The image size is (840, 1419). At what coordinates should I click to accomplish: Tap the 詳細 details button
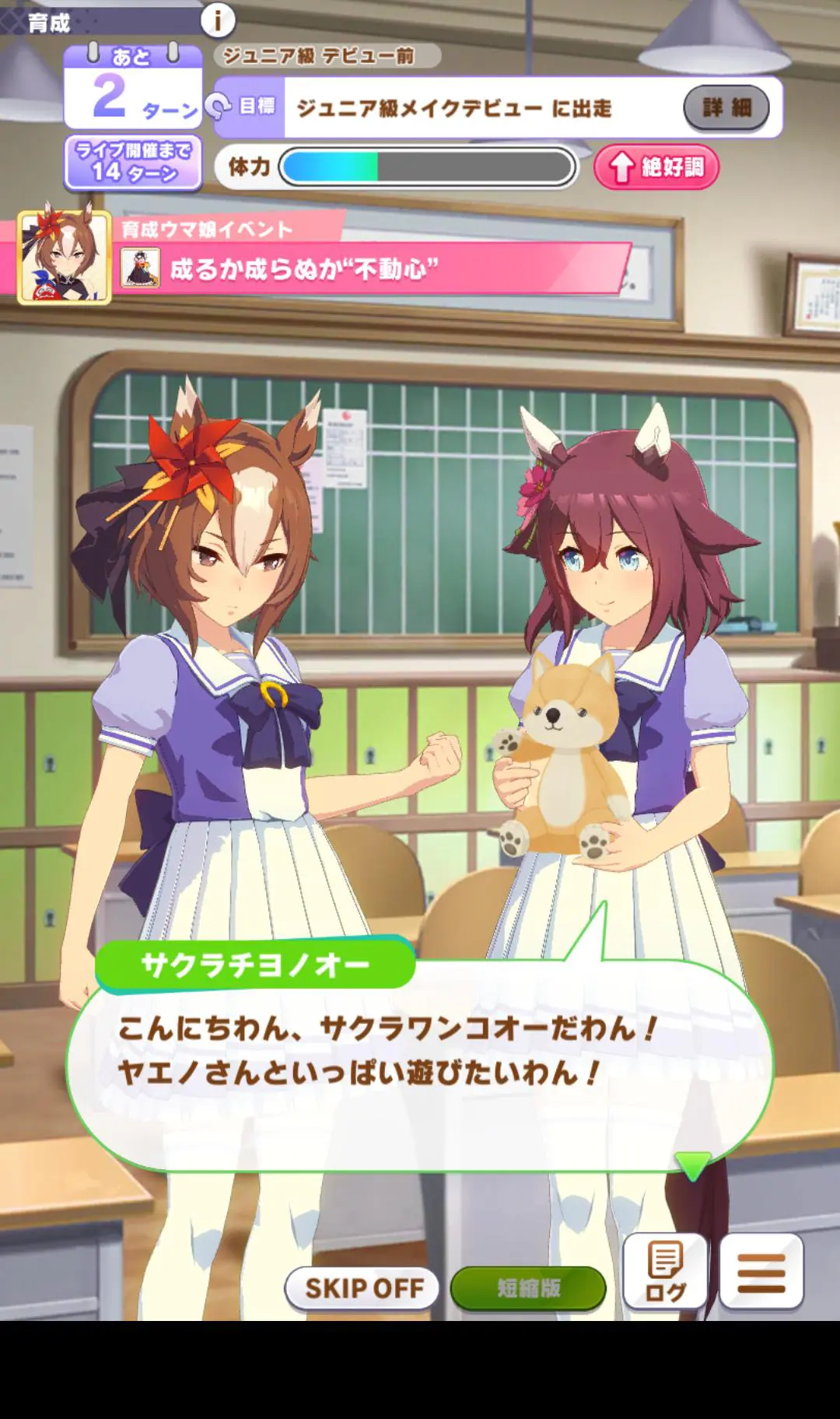tap(726, 107)
